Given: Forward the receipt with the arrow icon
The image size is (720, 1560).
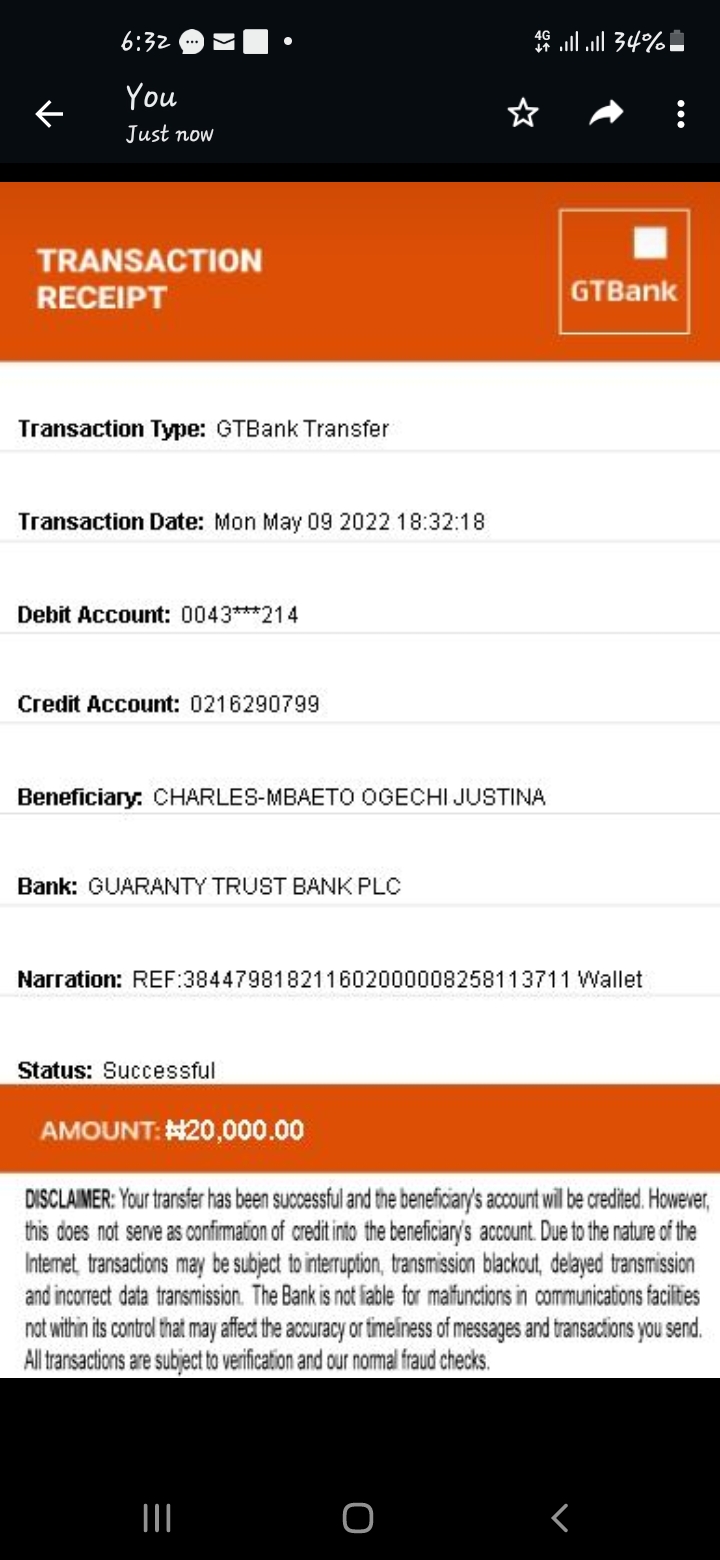Looking at the screenshot, I should click(606, 114).
